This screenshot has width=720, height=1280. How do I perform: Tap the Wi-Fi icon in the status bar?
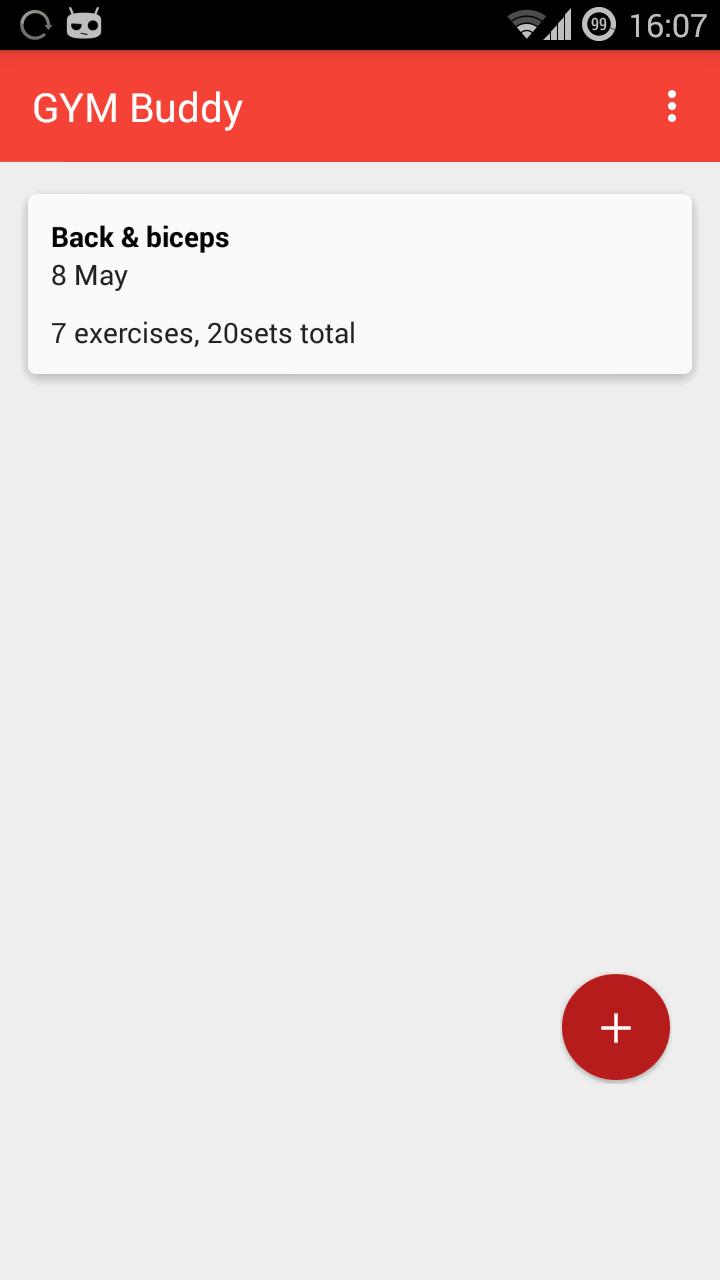(524, 25)
